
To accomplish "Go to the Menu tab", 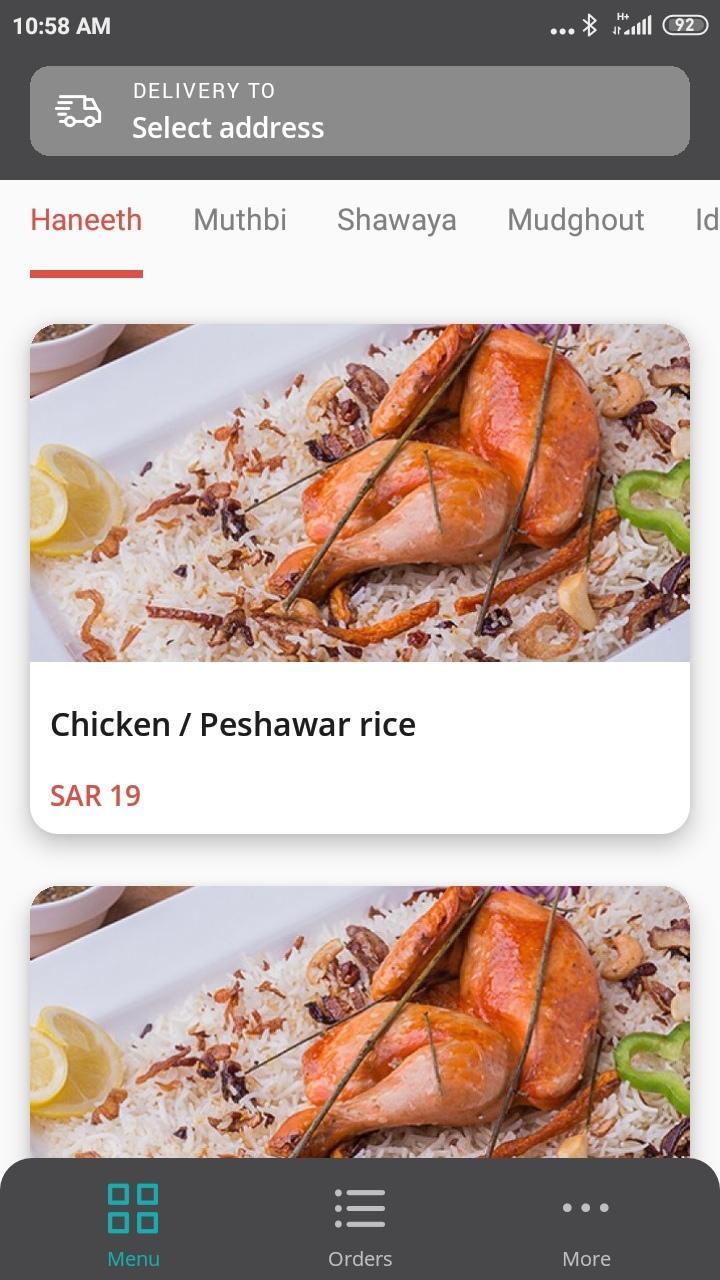I will point(133,1225).
